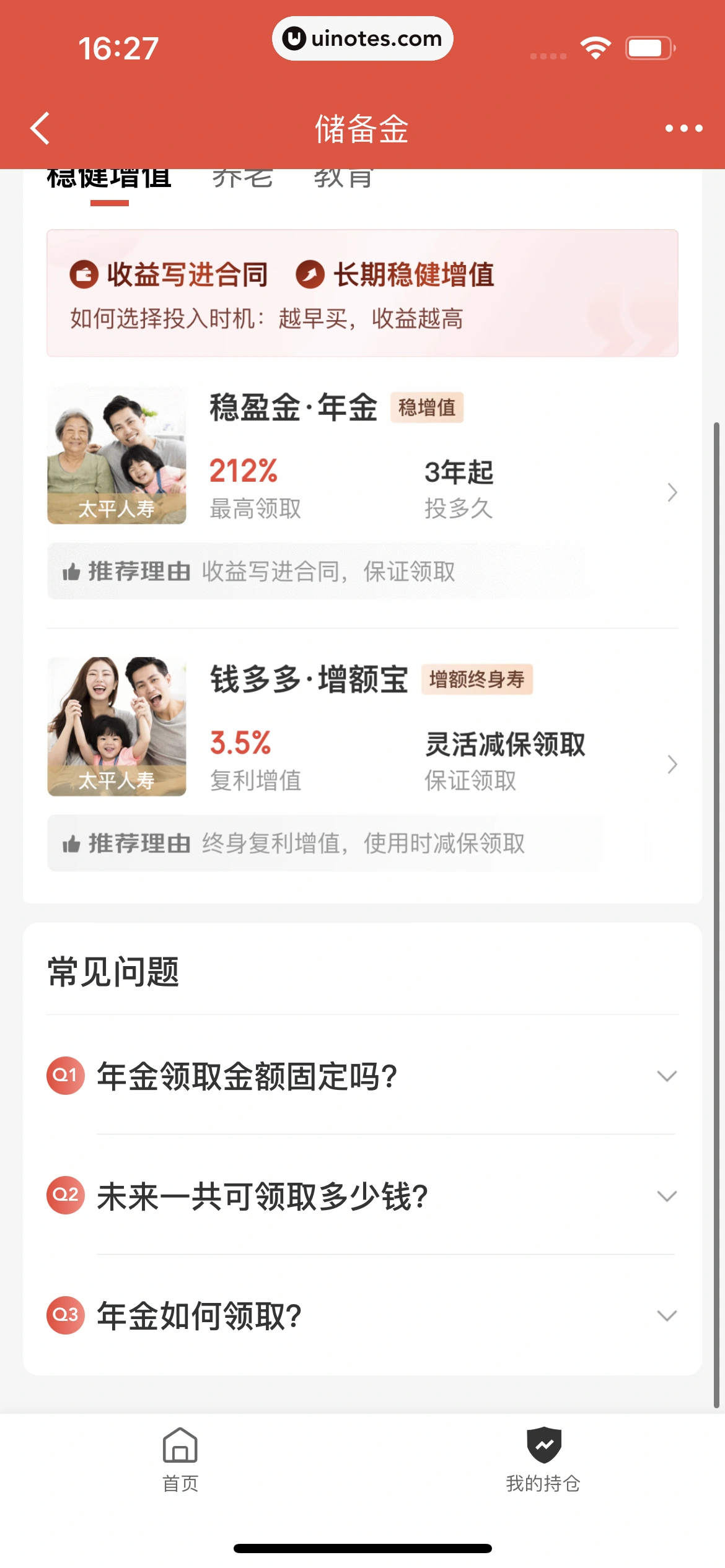The width and height of the screenshot is (725, 1568).
Task: Expand Q3 年金如何领取
Action: (362, 1316)
